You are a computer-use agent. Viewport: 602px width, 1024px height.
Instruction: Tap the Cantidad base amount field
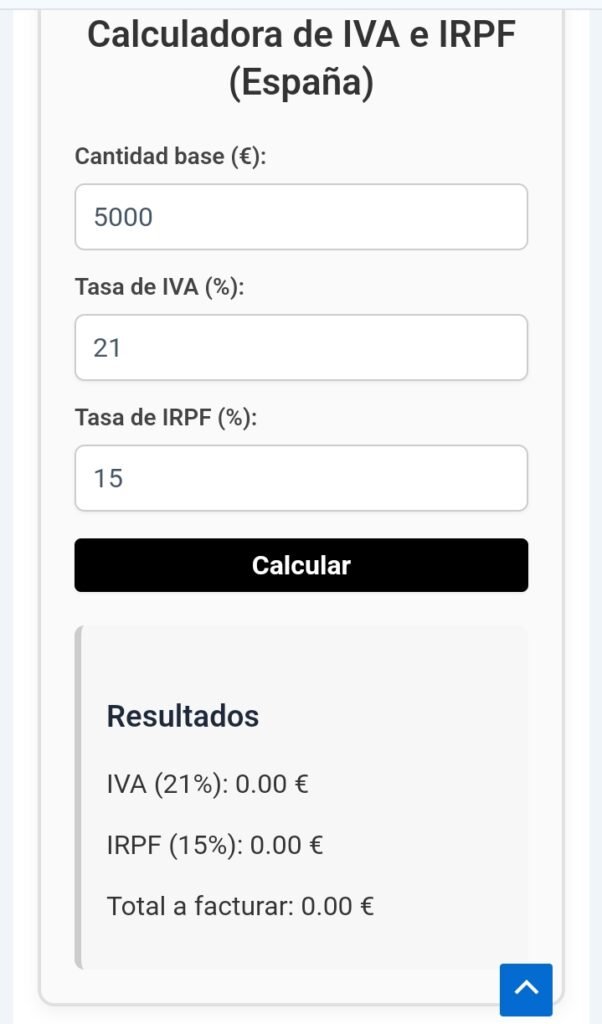(301, 217)
